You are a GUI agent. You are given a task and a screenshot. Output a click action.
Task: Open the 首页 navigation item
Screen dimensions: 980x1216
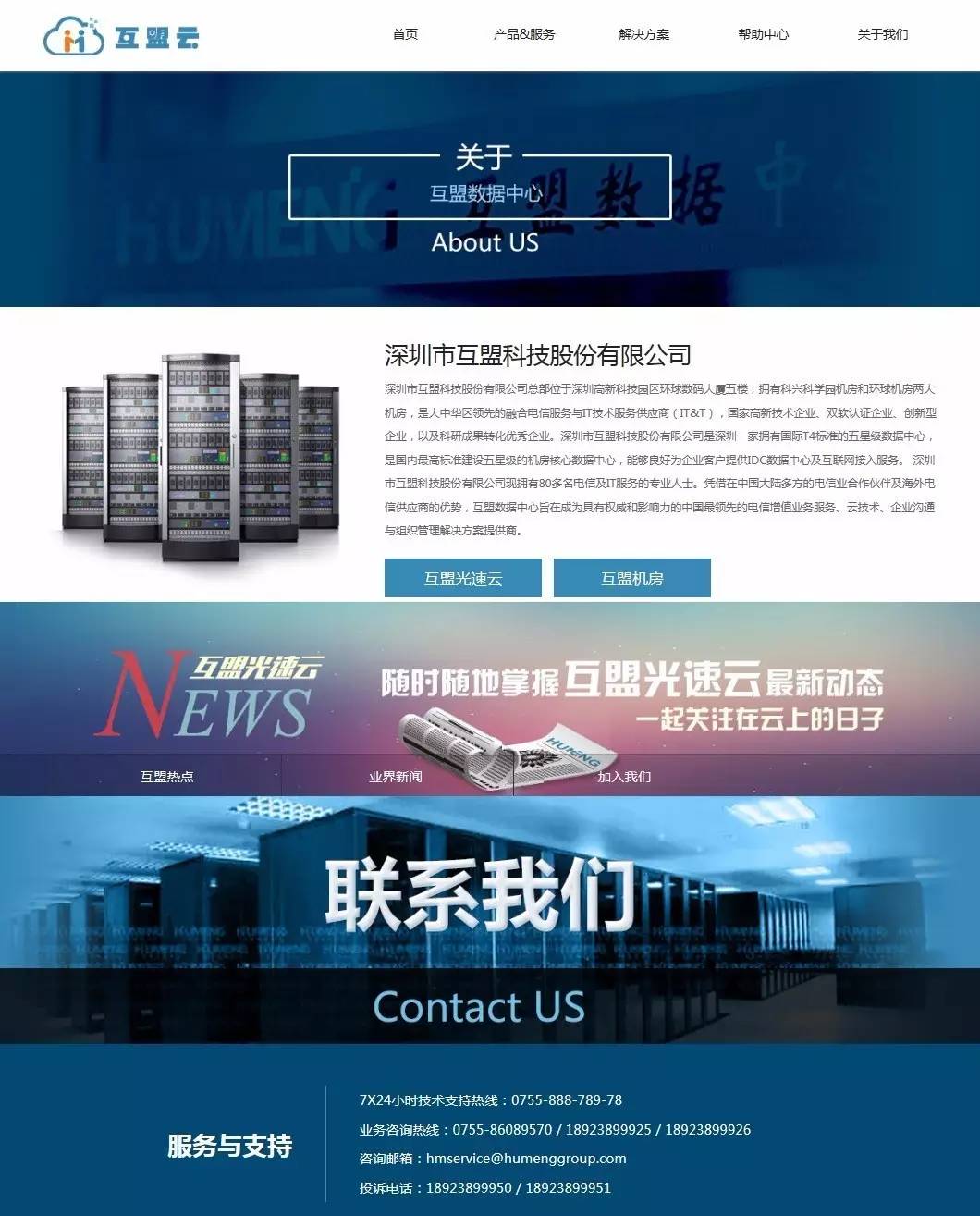tap(405, 34)
